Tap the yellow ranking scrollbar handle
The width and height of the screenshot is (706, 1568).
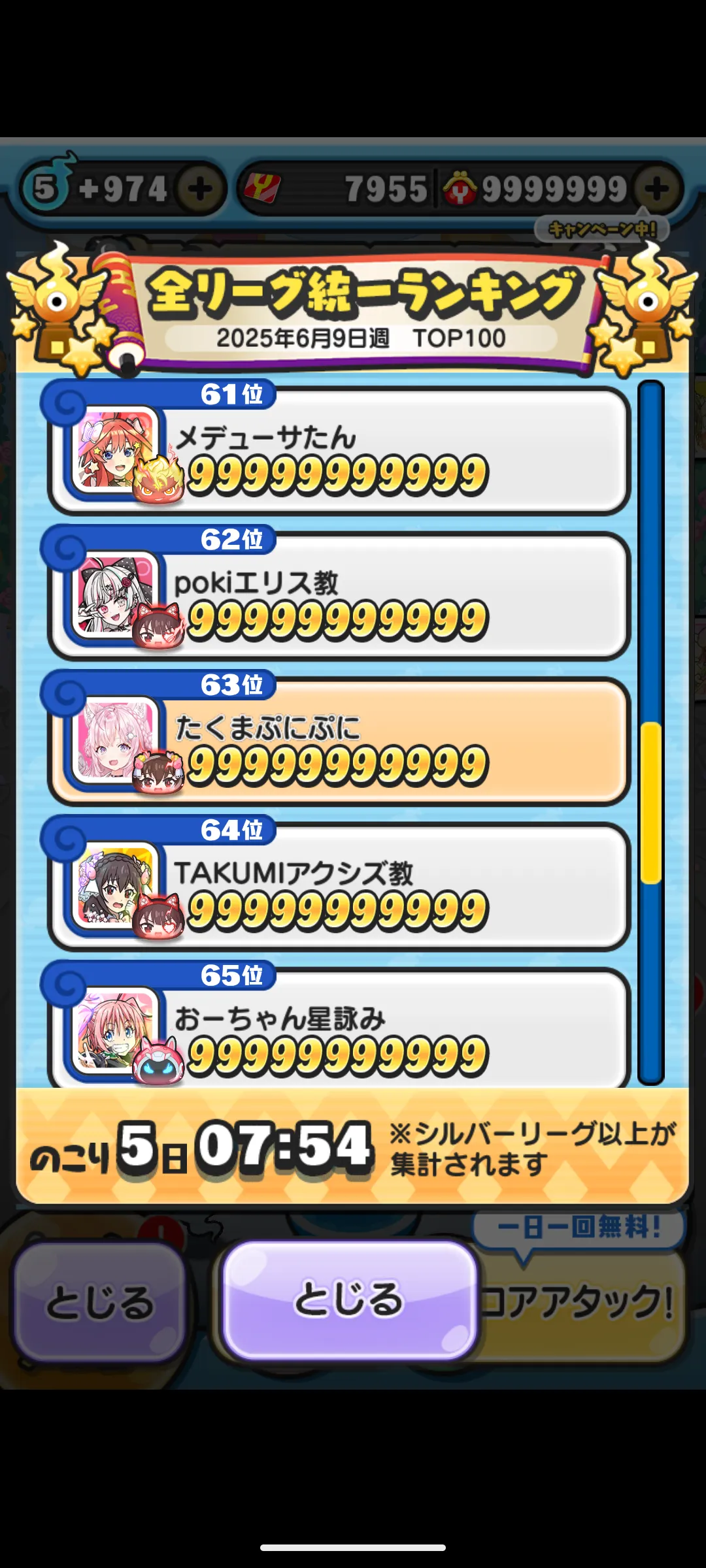pyautogui.click(x=650, y=802)
